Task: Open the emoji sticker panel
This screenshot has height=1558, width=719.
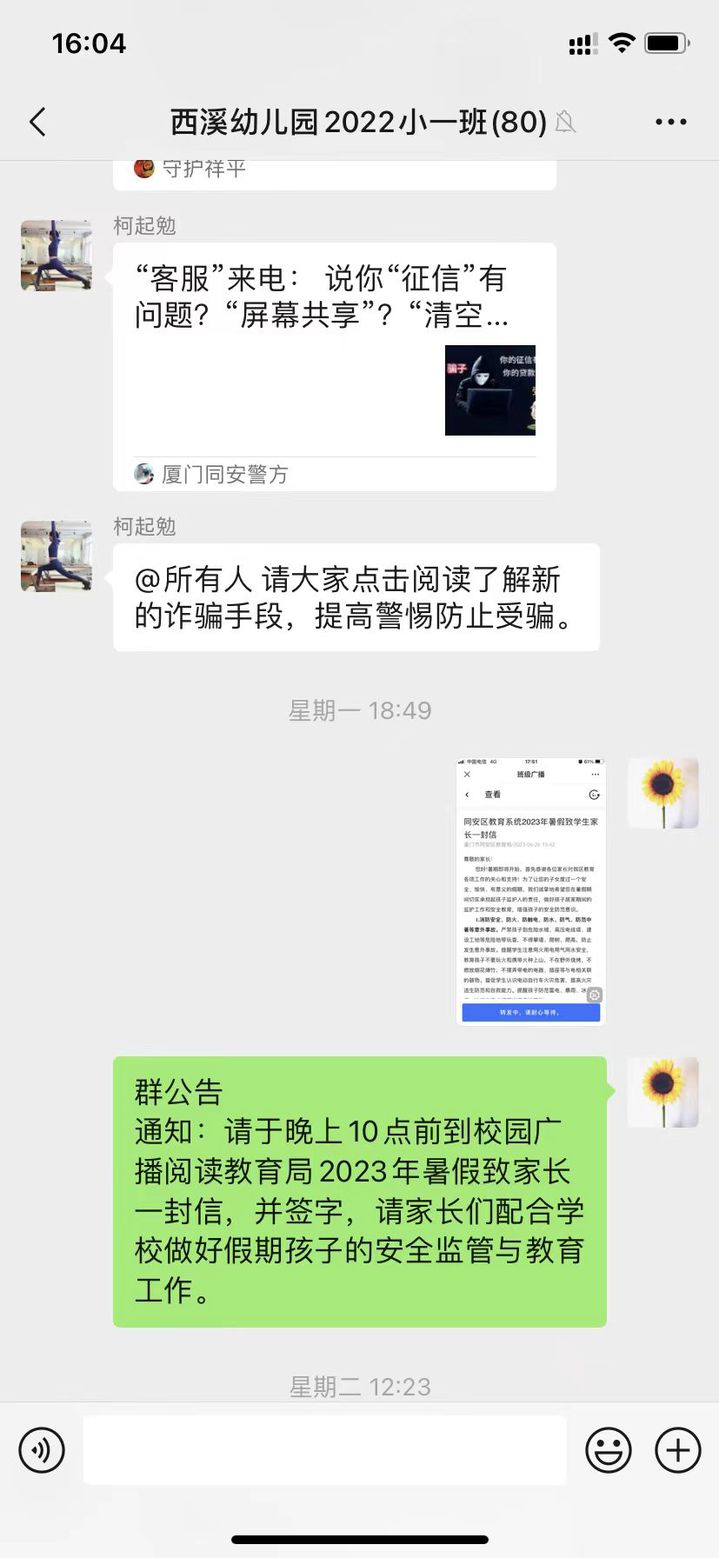Action: coord(608,1450)
